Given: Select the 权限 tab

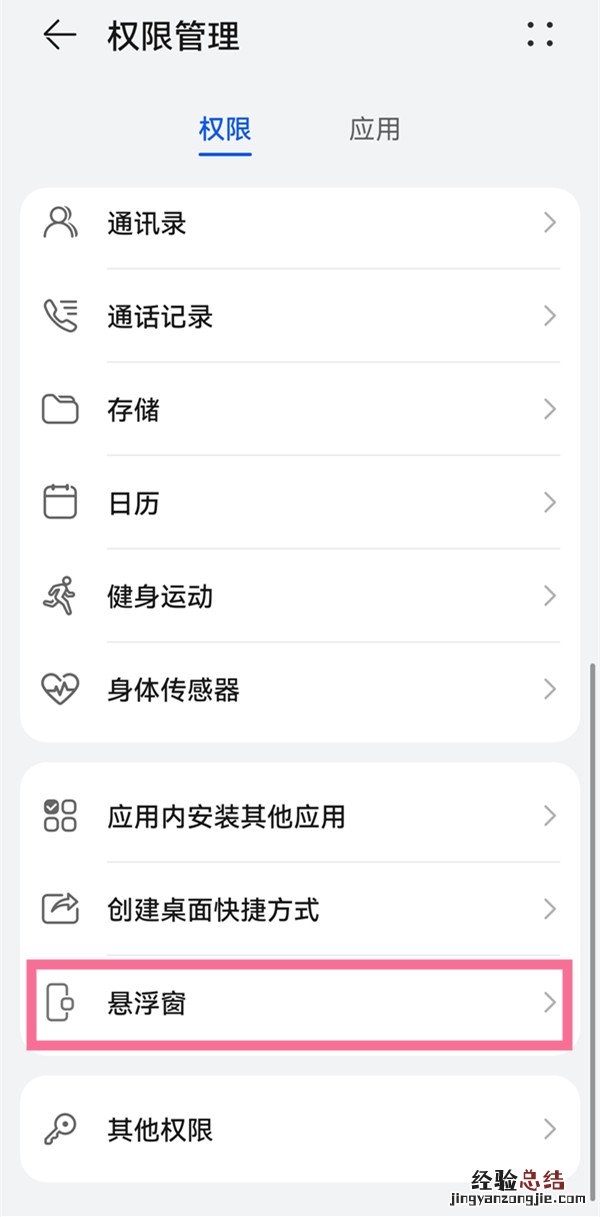Looking at the screenshot, I should [225, 129].
